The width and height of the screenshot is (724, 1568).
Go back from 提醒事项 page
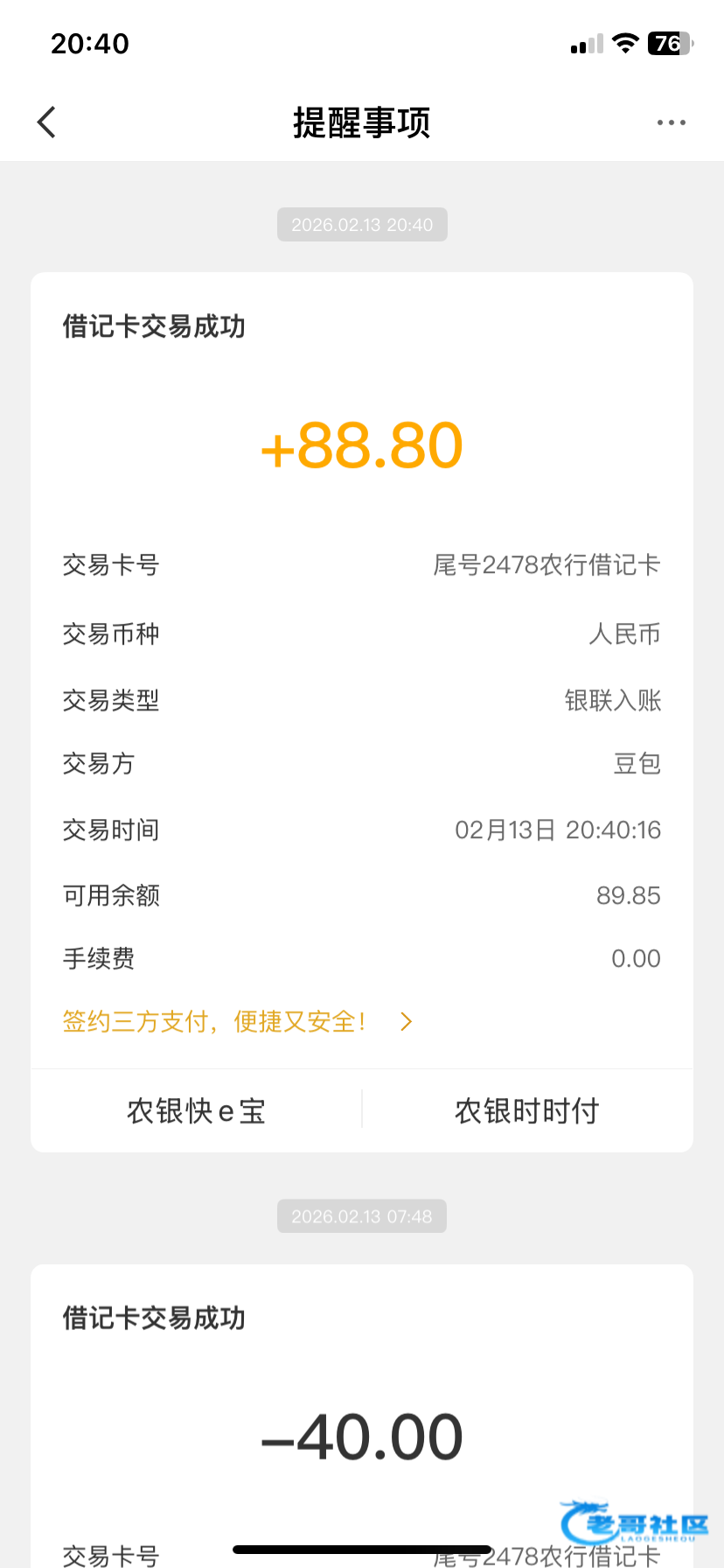(x=47, y=122)
